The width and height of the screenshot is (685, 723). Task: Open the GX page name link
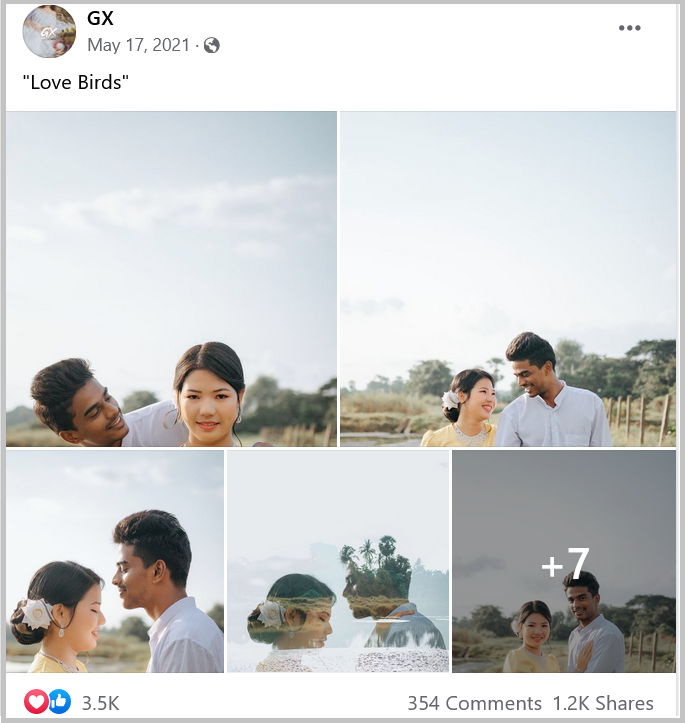click(x=101, y=18)
